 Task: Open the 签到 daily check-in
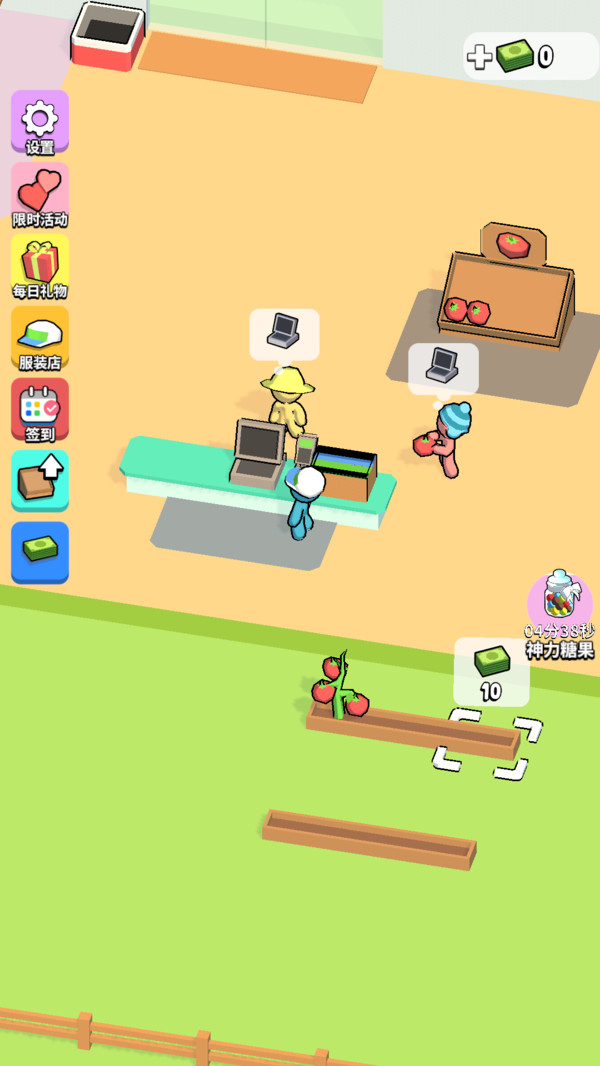coord(40,410)
